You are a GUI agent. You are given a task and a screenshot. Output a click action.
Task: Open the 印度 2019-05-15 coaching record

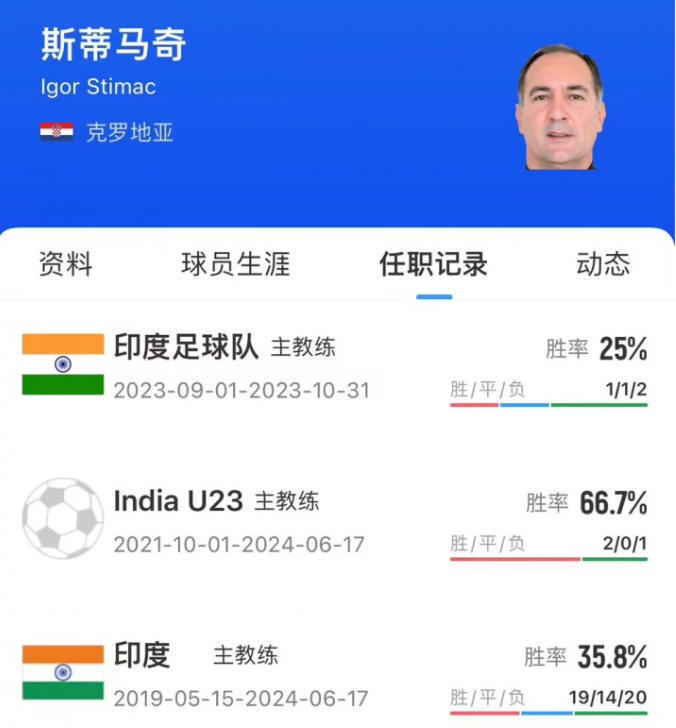point(142,655)
